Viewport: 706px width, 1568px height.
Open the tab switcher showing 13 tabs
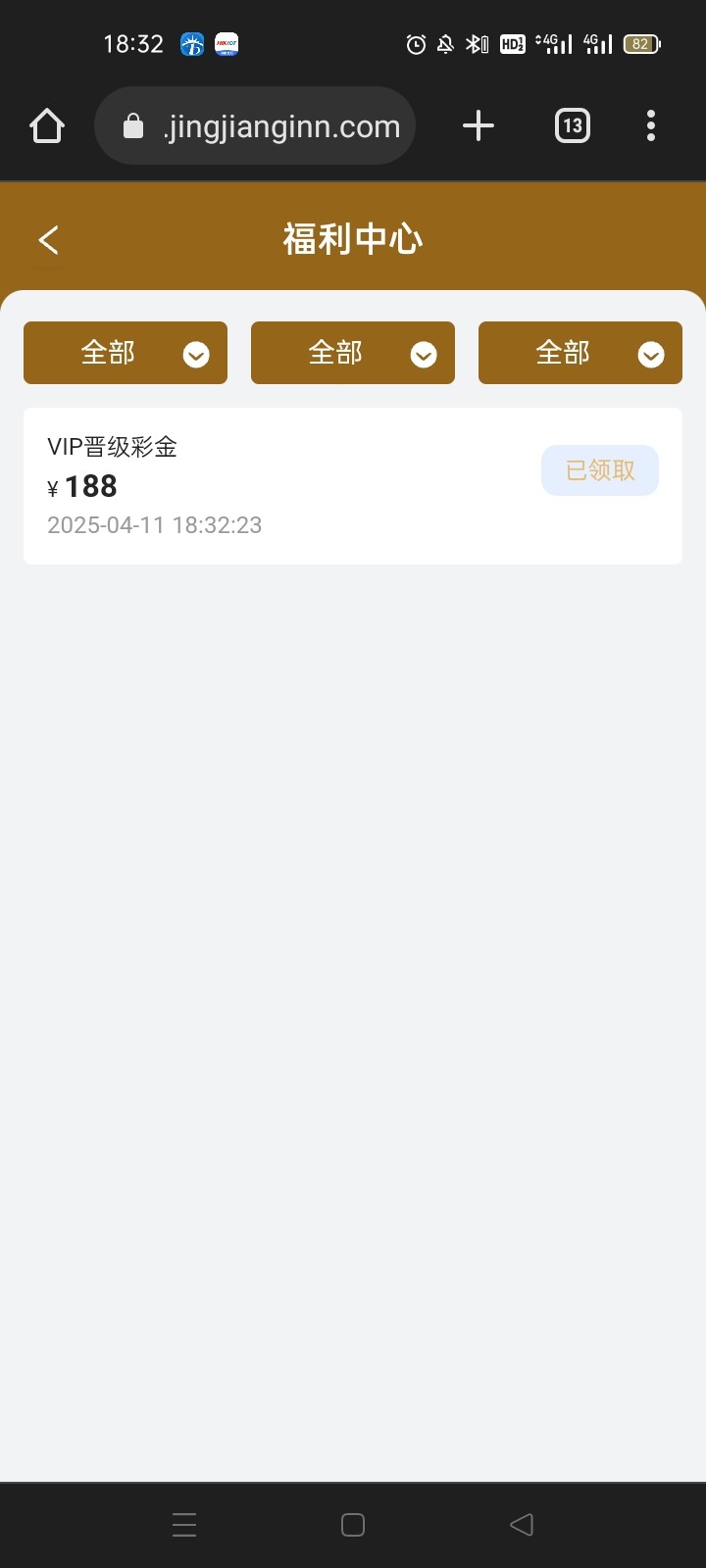573,125
